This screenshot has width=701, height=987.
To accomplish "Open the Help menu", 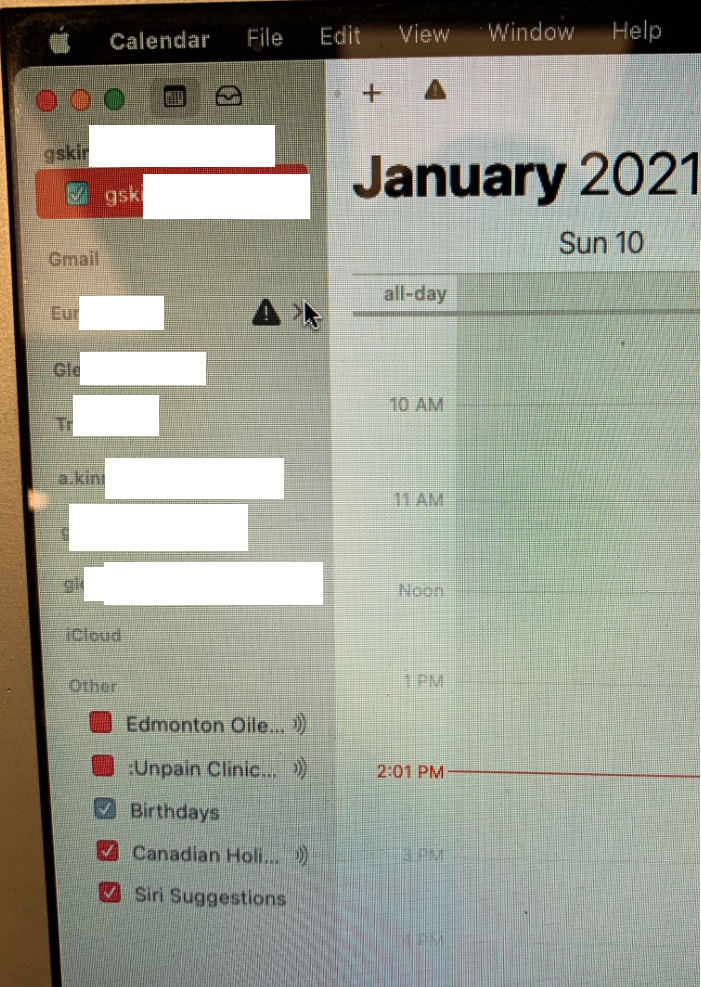I will [x=636, y=31].
